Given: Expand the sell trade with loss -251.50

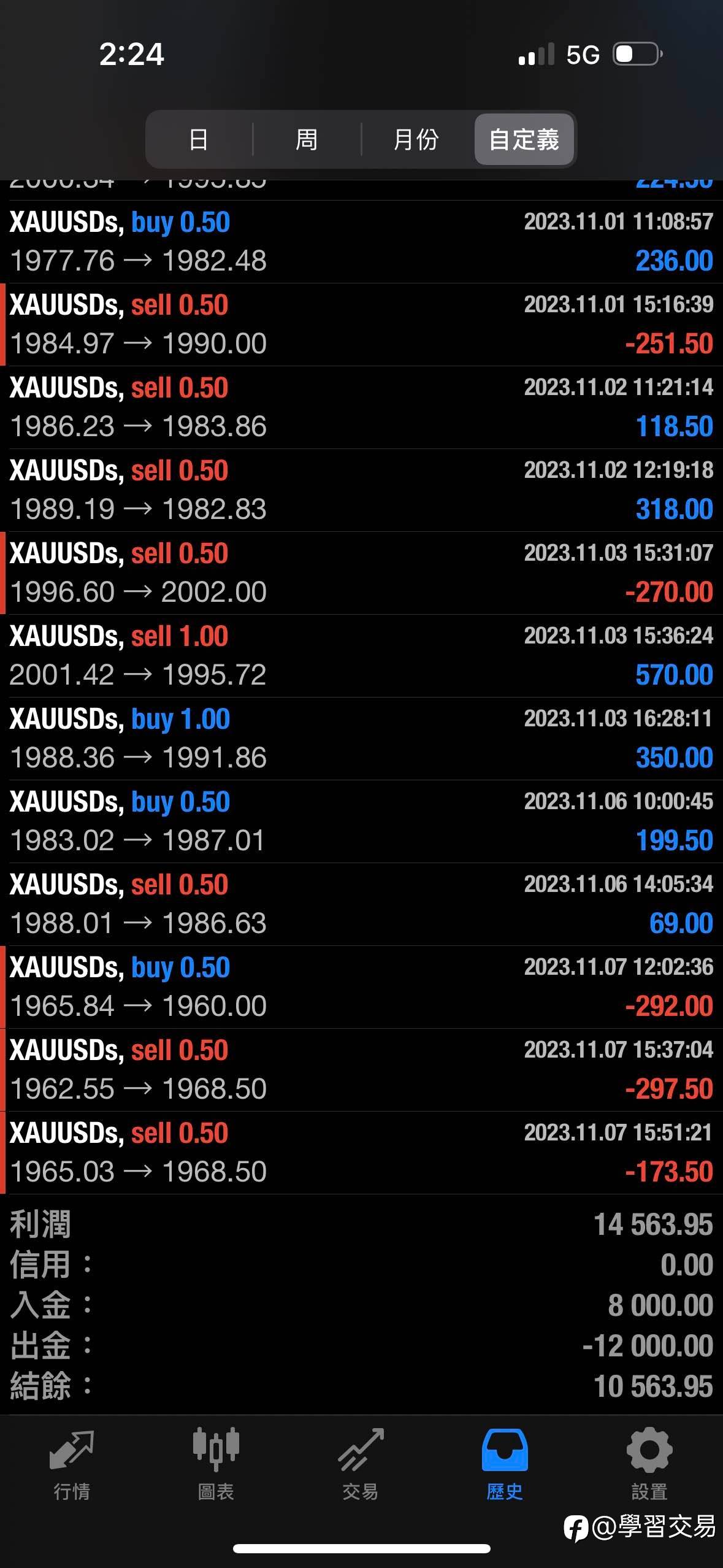Looking at the screenshot, I should point(361,325).
